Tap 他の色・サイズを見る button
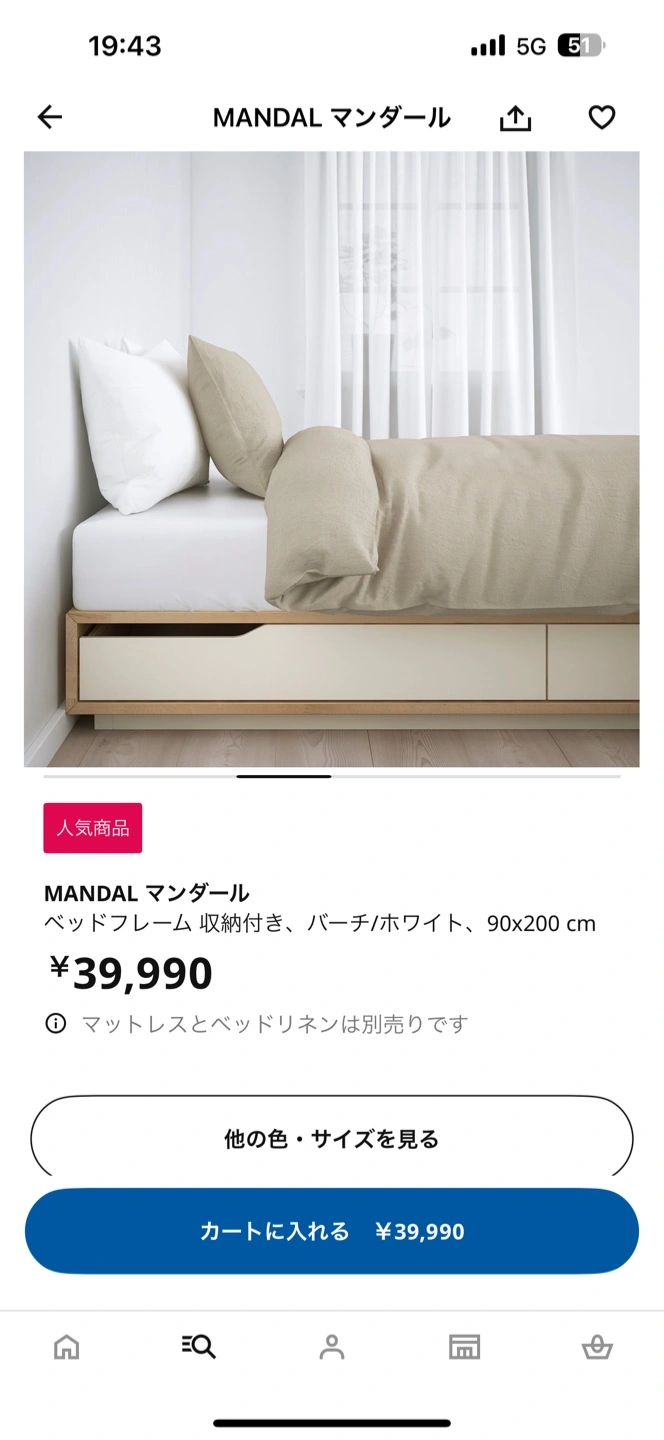The image size is (664, 1440). point(332,1139)
